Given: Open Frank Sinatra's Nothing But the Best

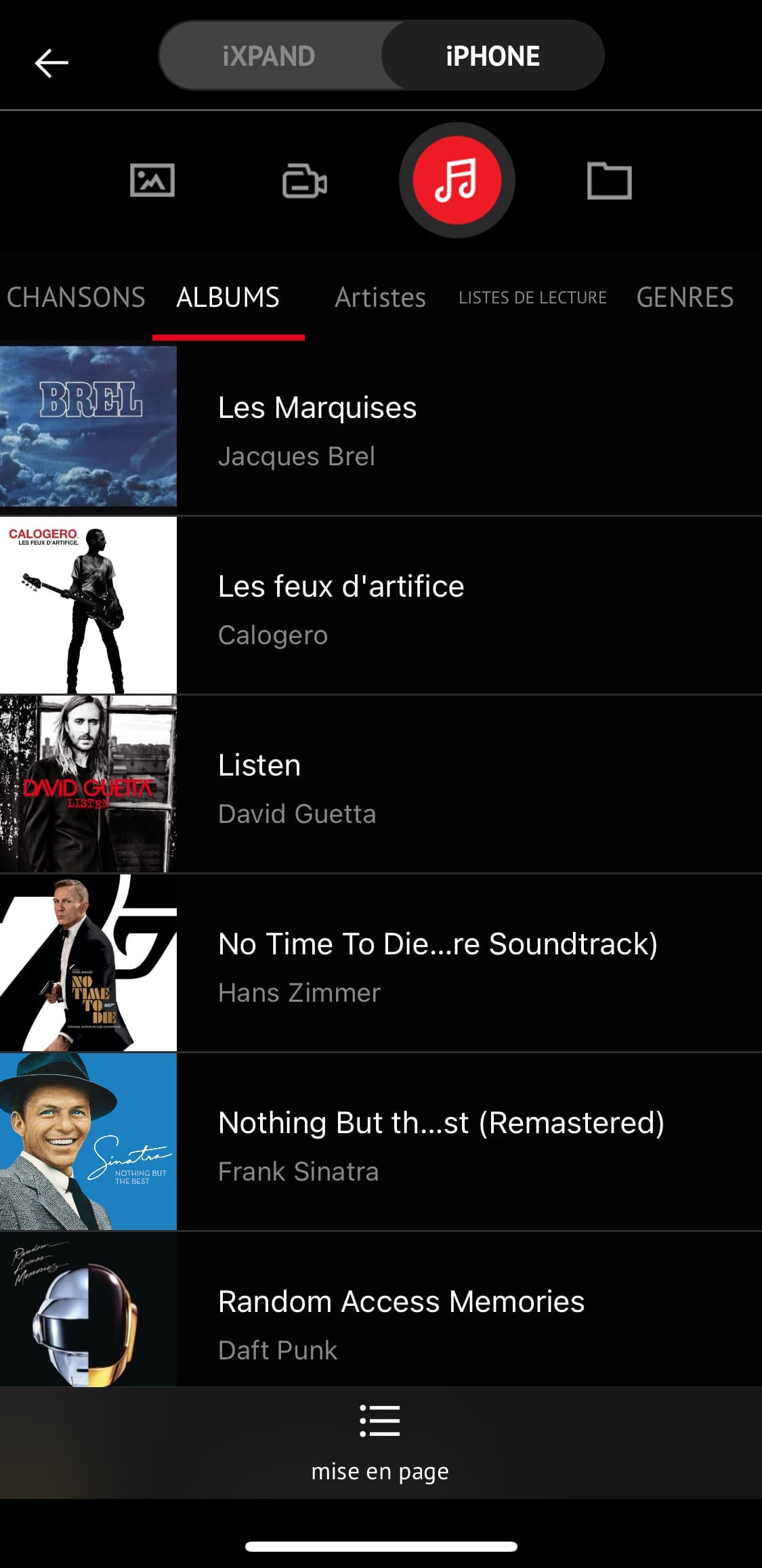Looking at the screenshot, I should (x=381, y=1143).
